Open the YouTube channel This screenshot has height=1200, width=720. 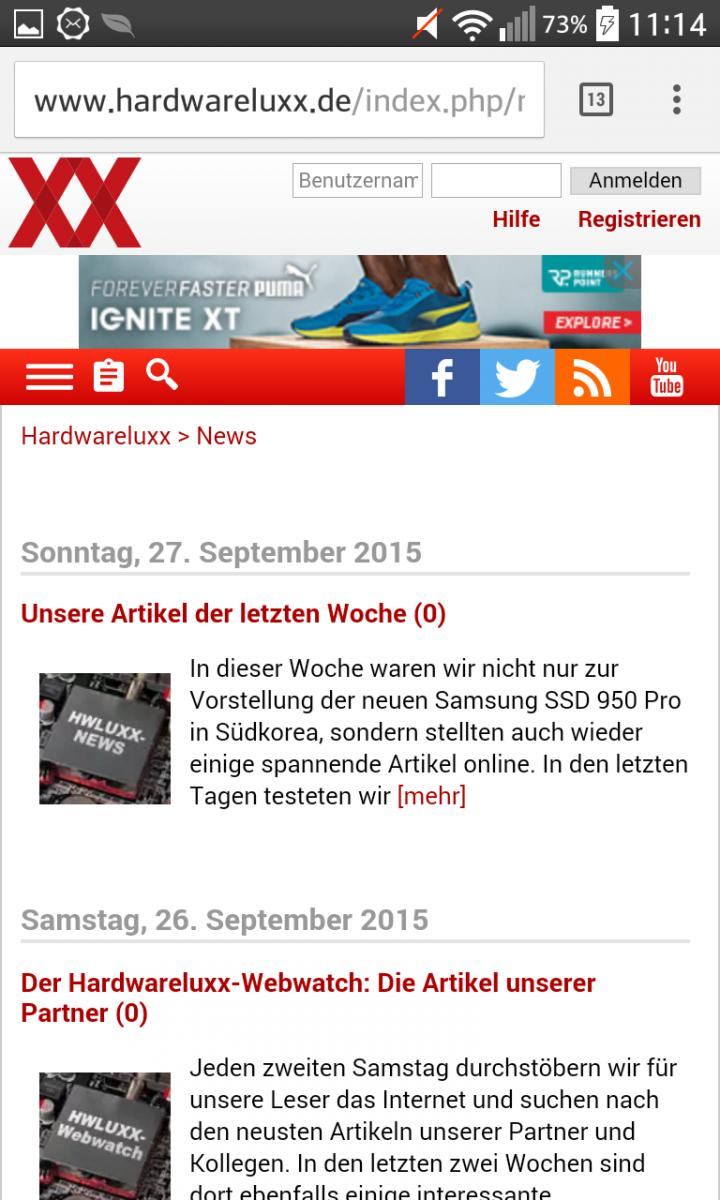pos(667,377)
